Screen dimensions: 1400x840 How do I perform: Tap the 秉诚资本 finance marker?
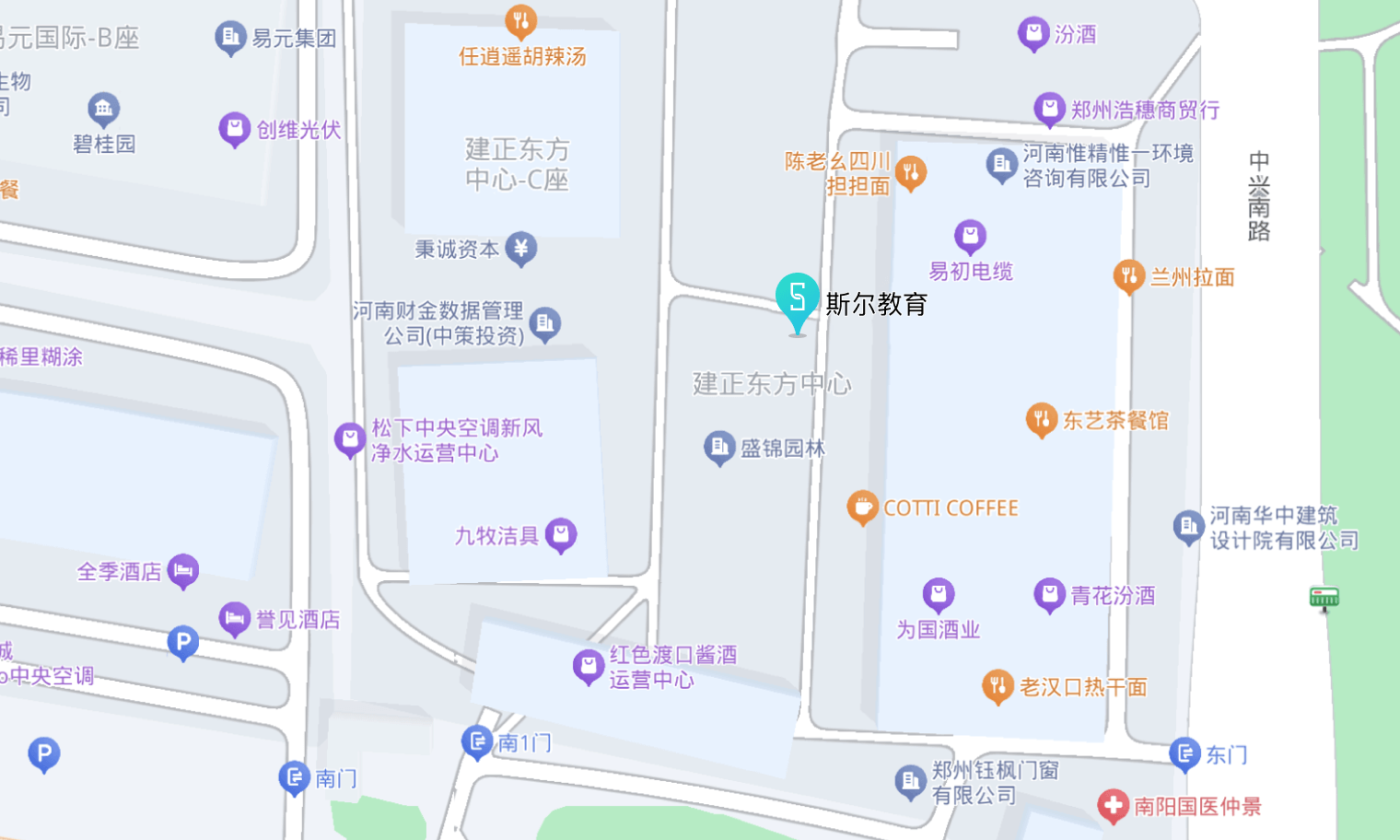point(521,248)
